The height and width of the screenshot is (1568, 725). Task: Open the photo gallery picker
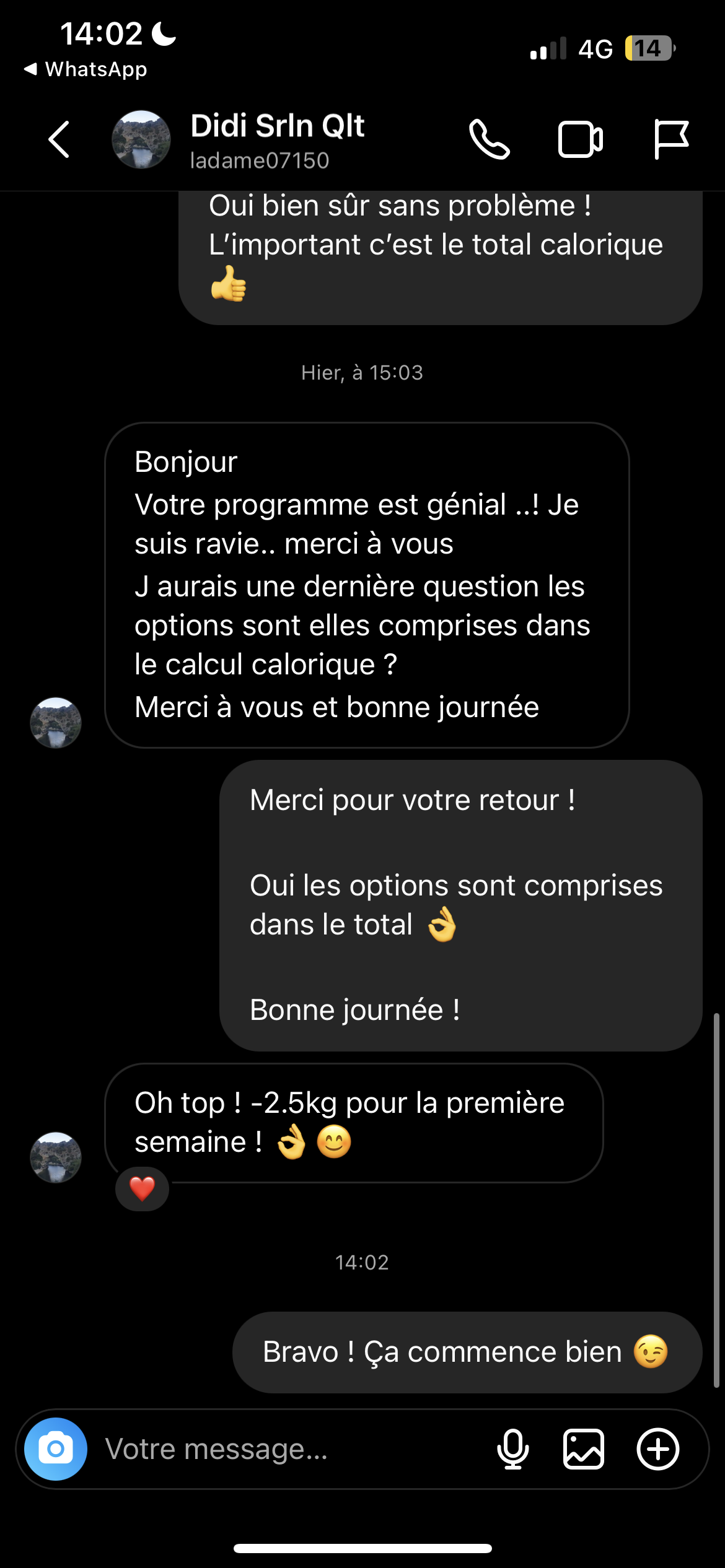[584, 1449]
